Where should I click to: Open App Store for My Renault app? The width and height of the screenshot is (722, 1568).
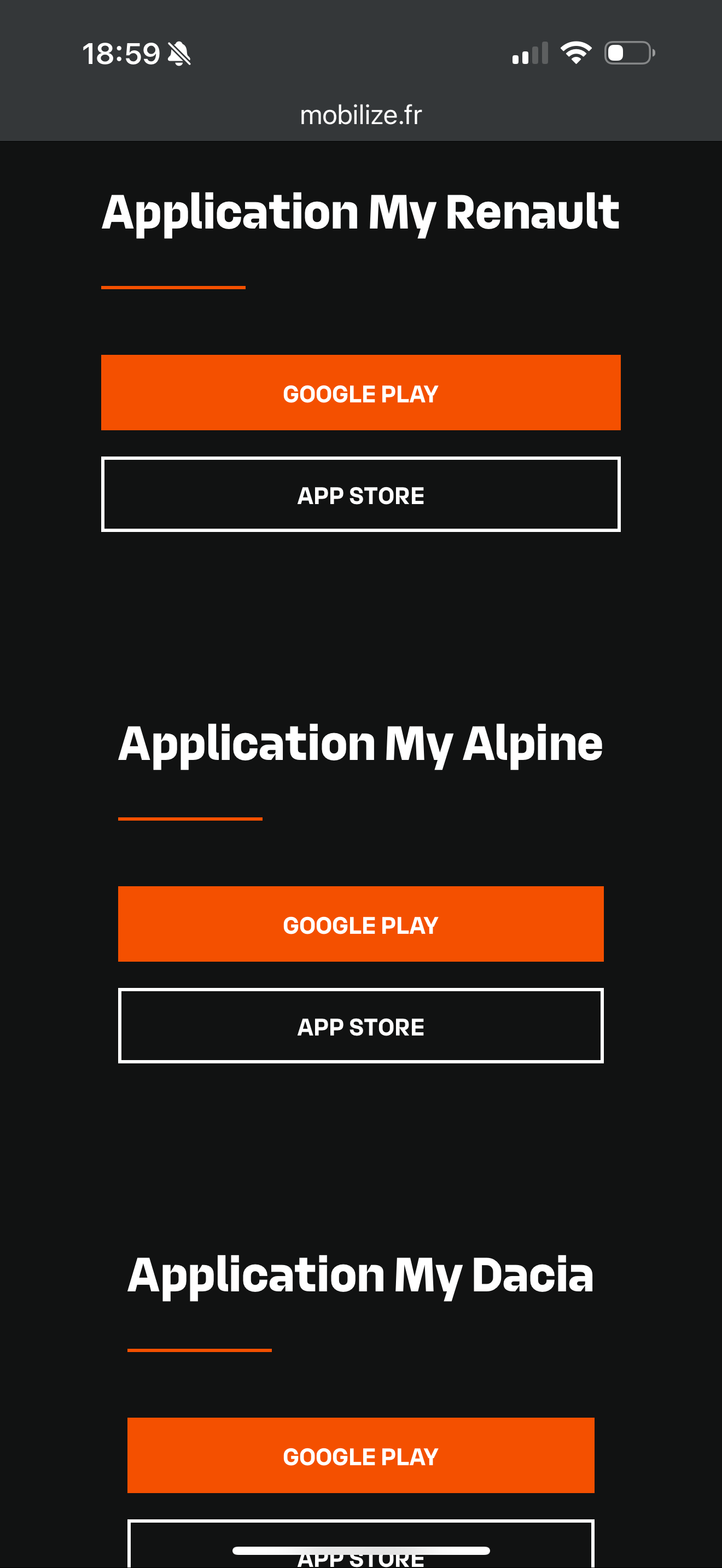[360, 494]
